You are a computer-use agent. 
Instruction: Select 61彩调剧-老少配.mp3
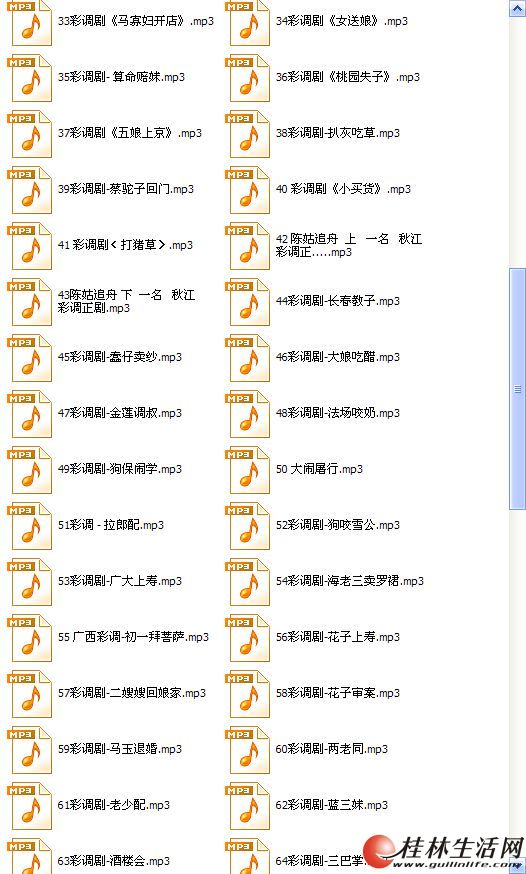tap(114, 805)
